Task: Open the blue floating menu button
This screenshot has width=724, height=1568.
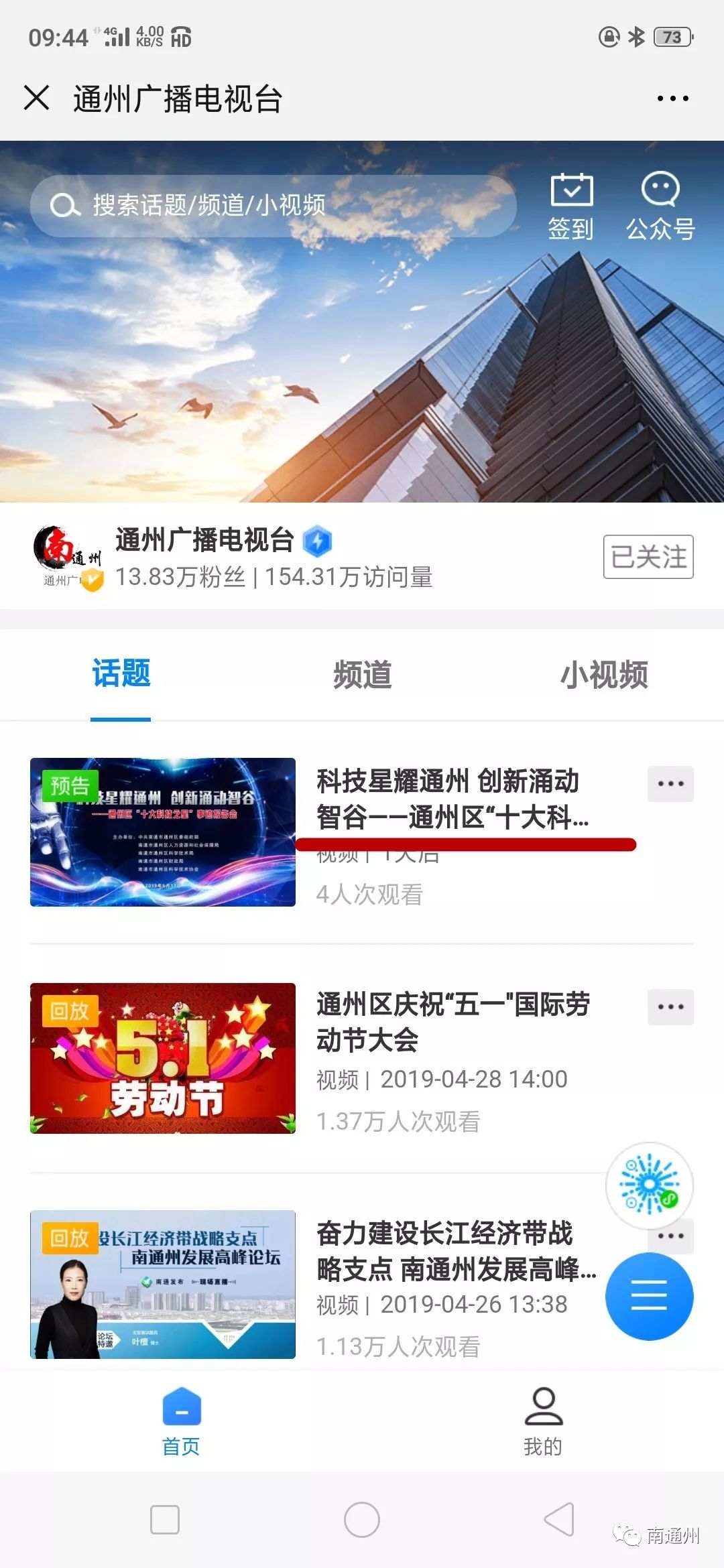Action: coord(649,1296)
